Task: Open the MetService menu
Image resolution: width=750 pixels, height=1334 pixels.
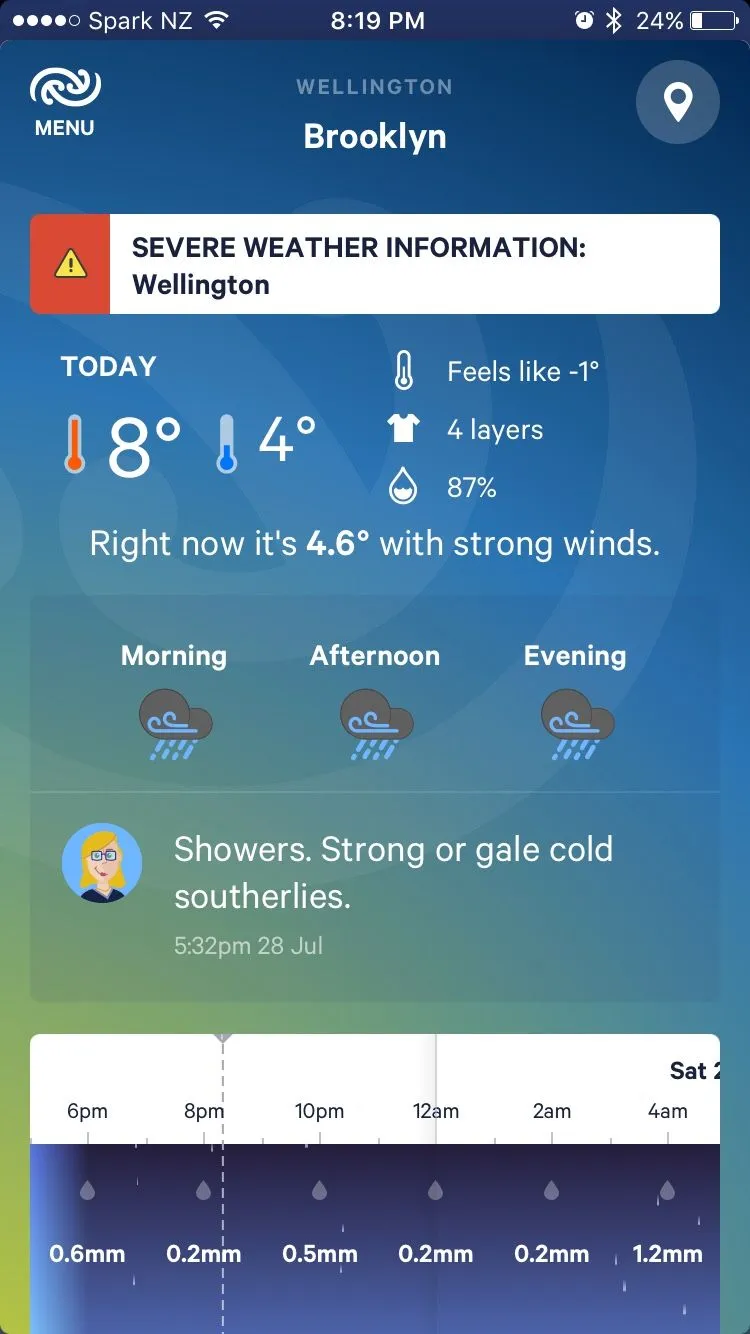Action: tap(65, 102)
